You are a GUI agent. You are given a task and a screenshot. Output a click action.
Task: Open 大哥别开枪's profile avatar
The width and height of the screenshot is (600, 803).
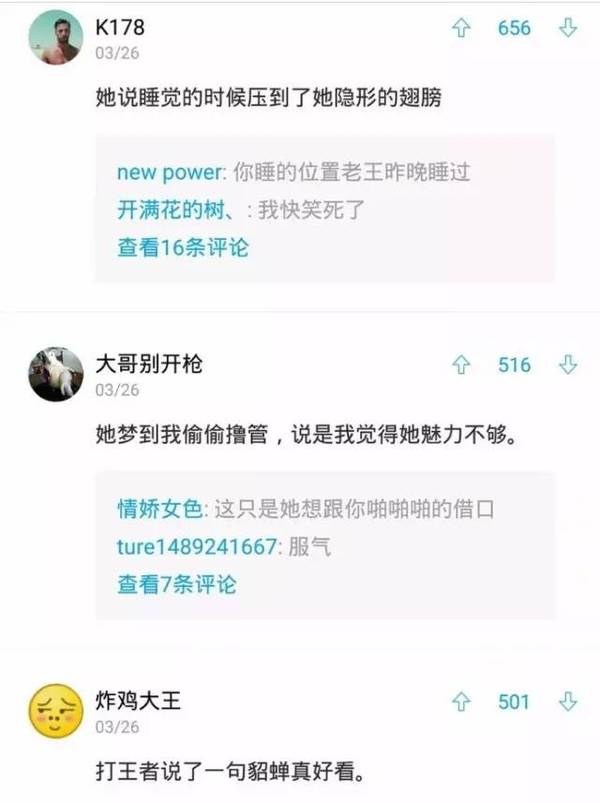tap(55, 375)
